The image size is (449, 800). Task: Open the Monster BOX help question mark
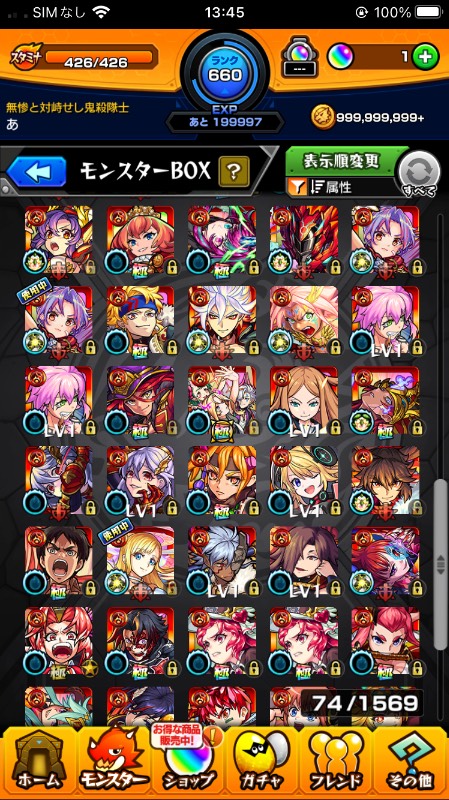click(x=234, y=171)
